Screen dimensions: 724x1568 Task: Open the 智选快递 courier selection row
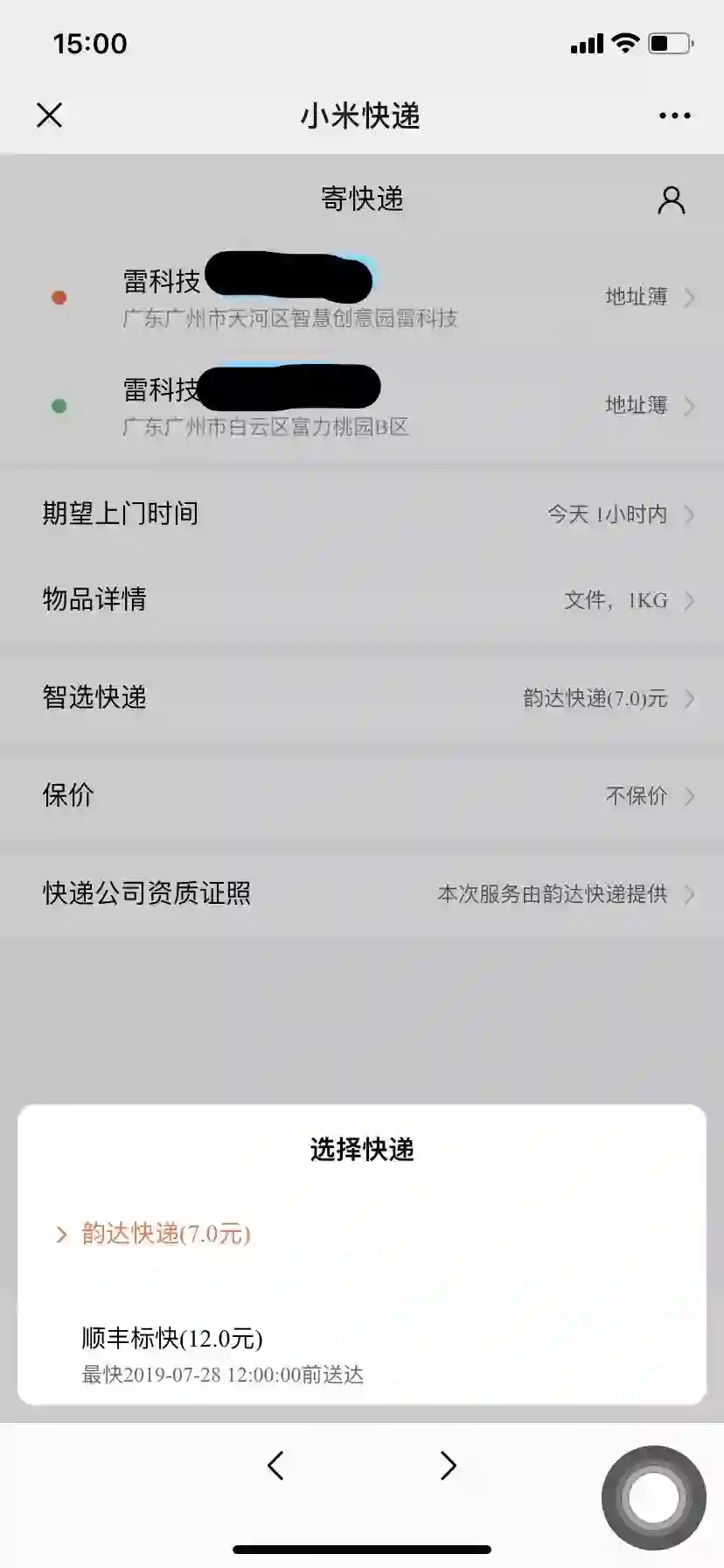pos(362,698)
